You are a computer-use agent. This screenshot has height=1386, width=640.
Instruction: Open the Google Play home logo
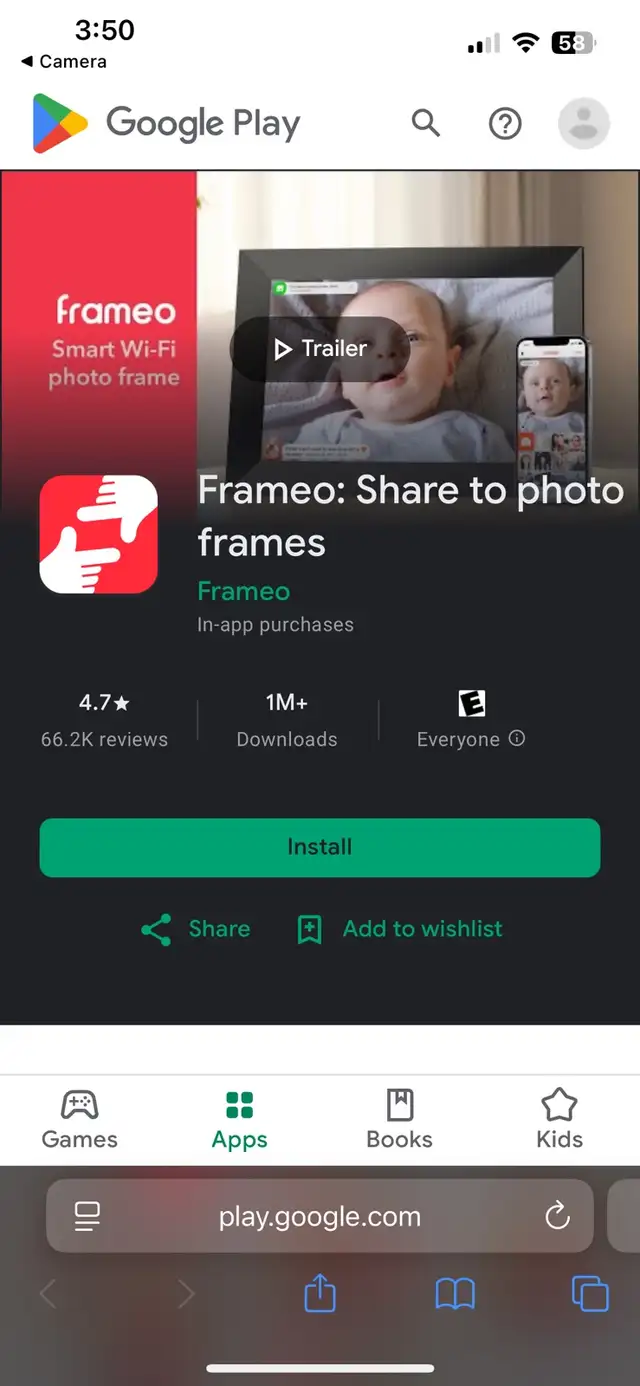point(166,124)
